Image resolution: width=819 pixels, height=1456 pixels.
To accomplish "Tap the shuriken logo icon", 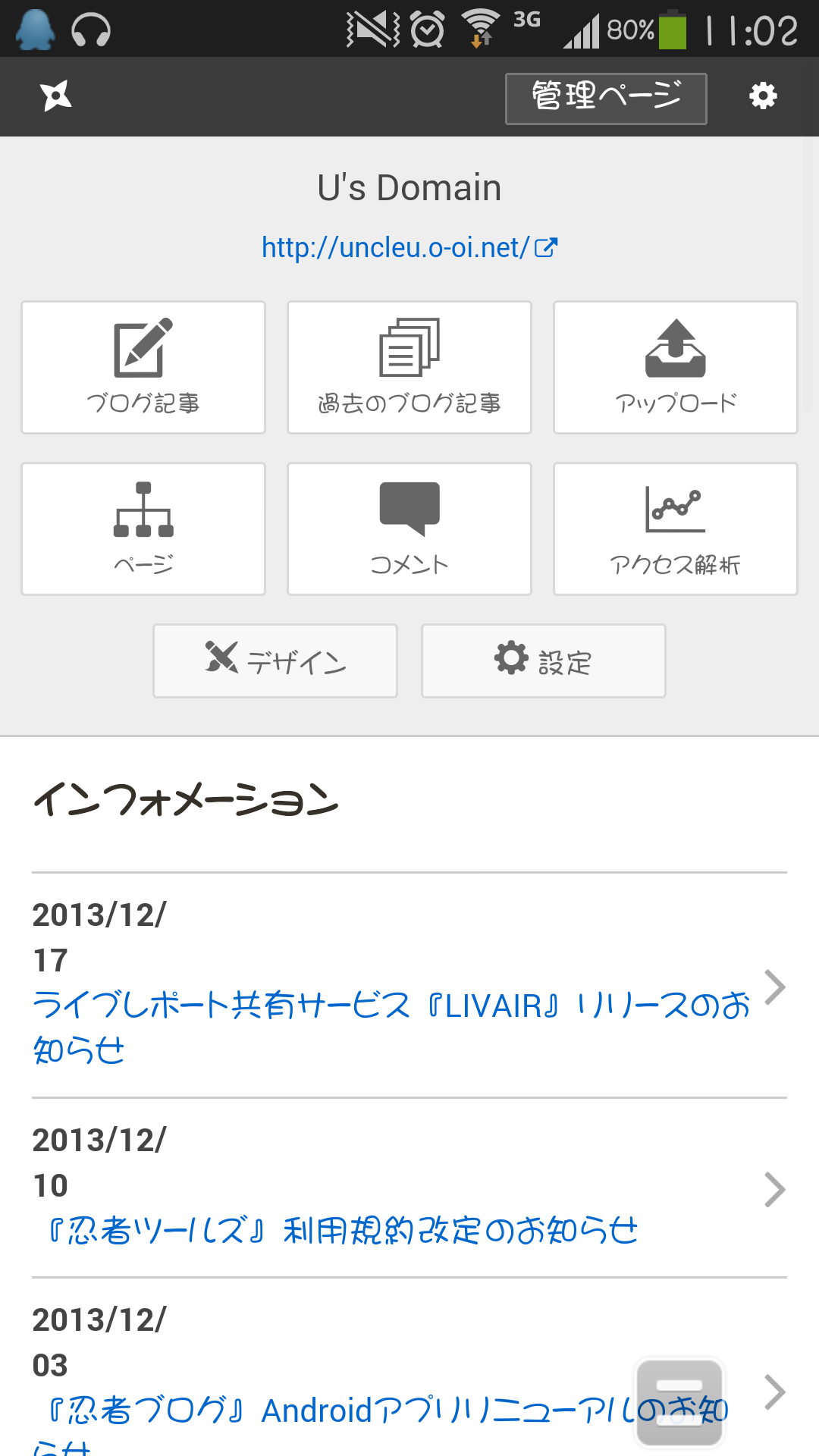I will tap(56, 96).
